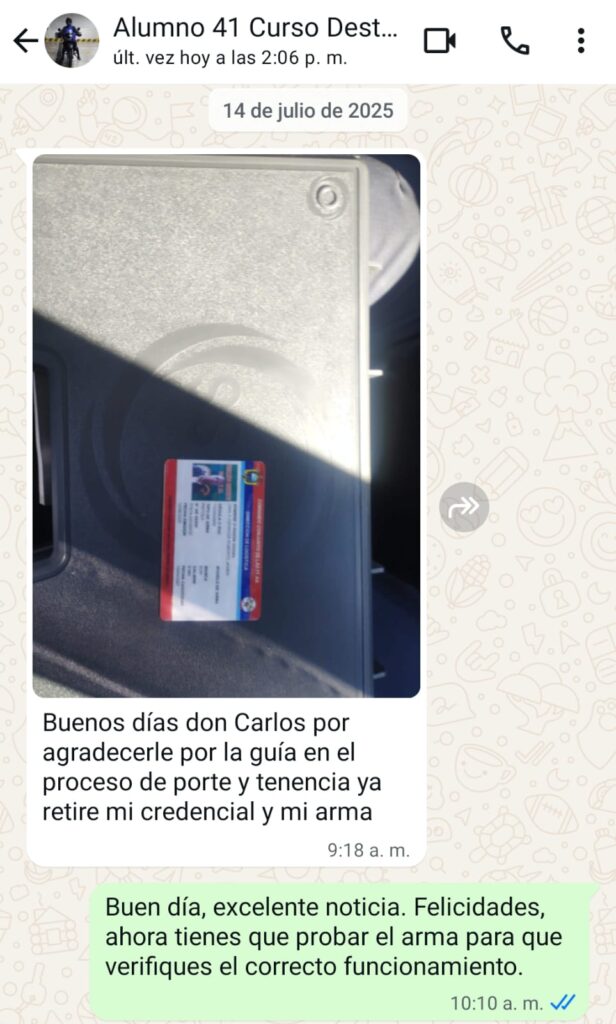Go back to the chat list
Image resolution: width=616 pixels, height=1024 pixels.
click(x=25, y=40)
